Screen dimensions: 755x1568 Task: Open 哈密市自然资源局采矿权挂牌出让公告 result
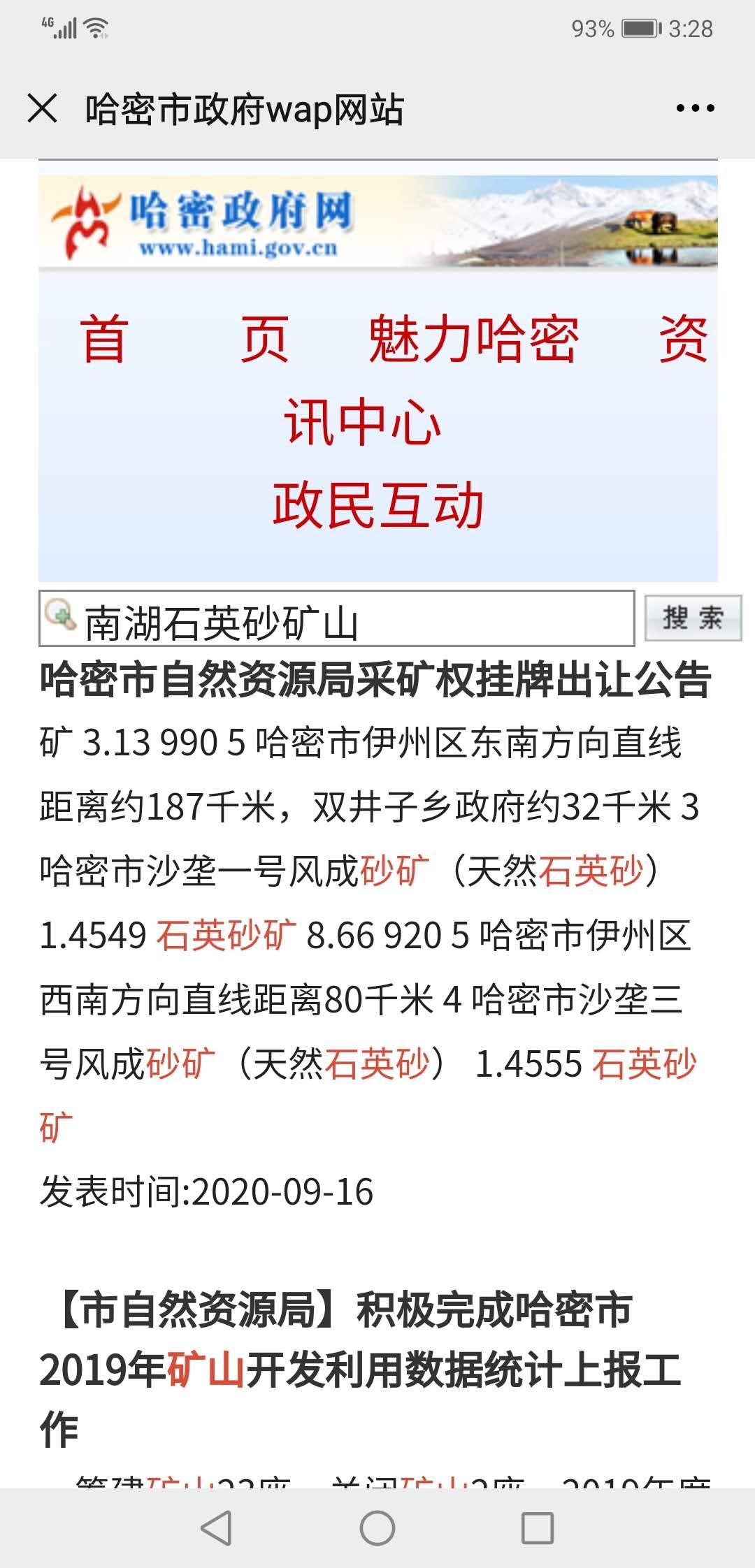click(x=375, y=679)
